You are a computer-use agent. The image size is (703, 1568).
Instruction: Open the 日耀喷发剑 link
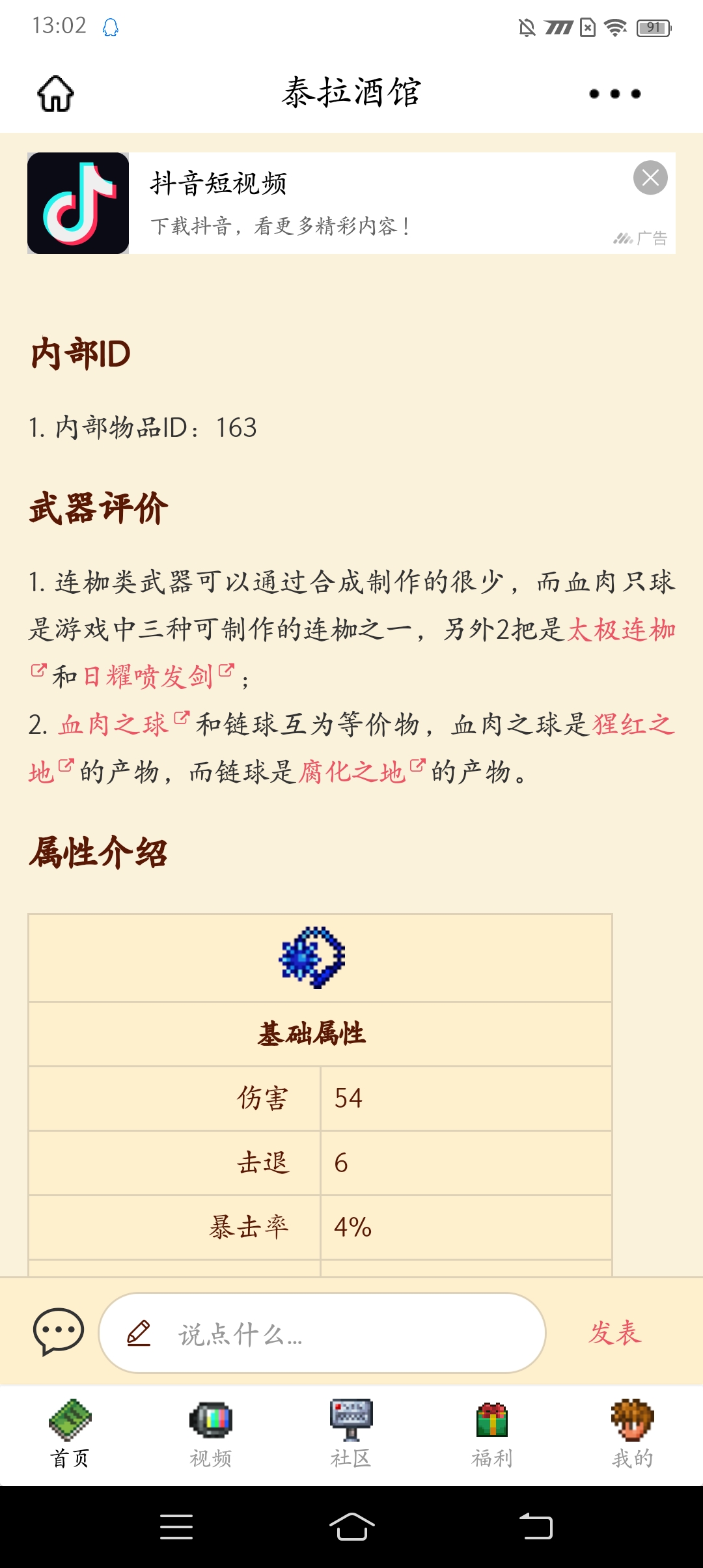[148, 677]
